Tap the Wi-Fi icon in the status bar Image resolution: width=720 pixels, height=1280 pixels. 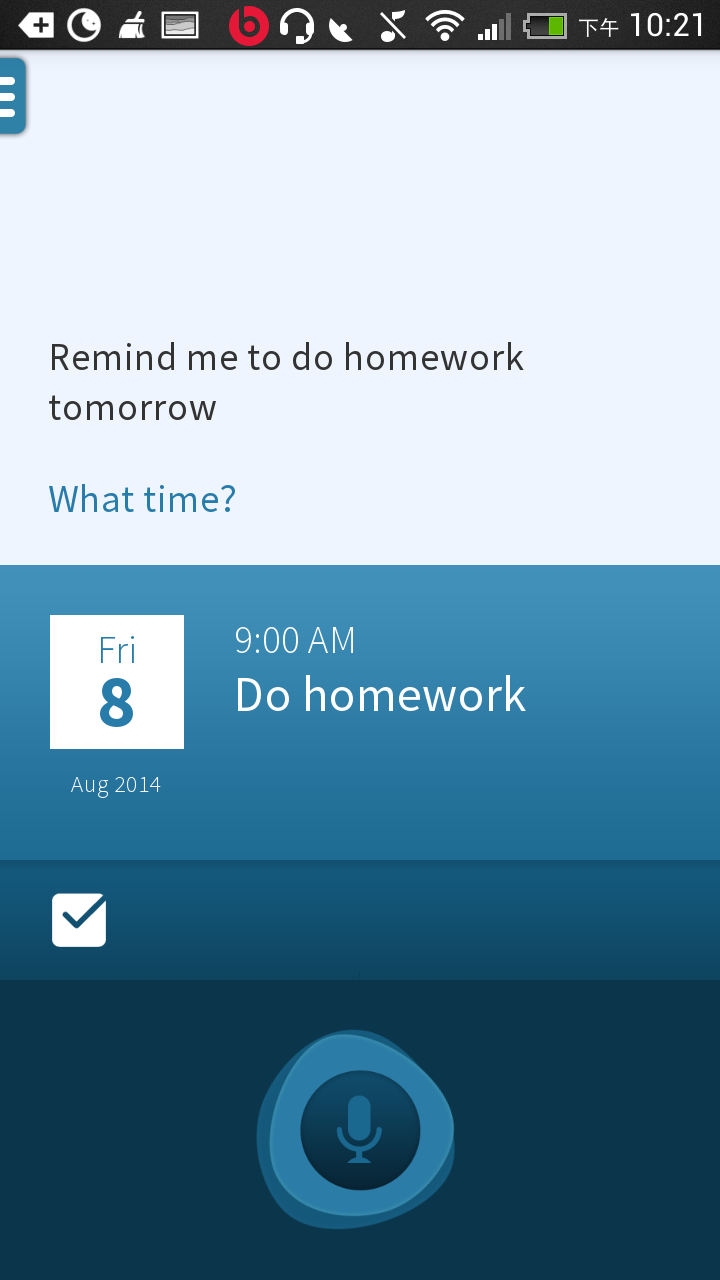coord(443,25)
